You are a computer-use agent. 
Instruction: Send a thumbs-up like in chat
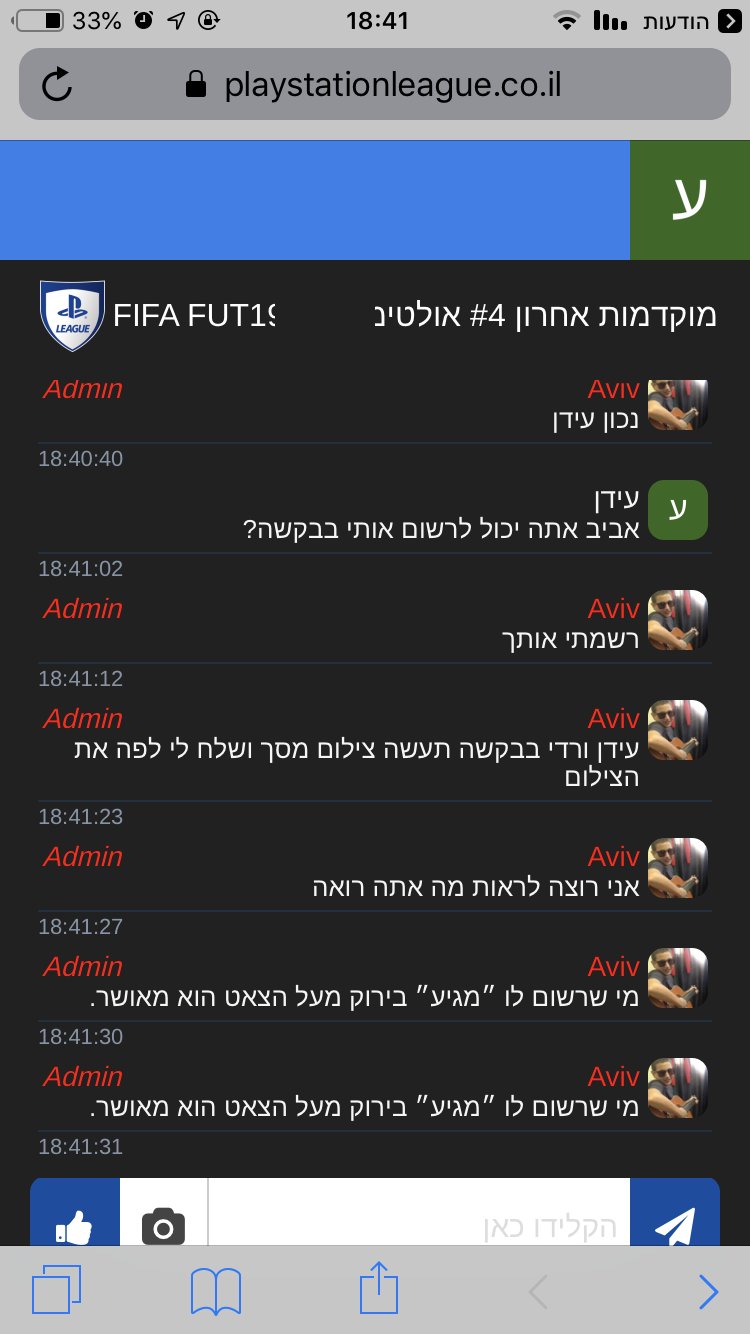coord(75,1213)
